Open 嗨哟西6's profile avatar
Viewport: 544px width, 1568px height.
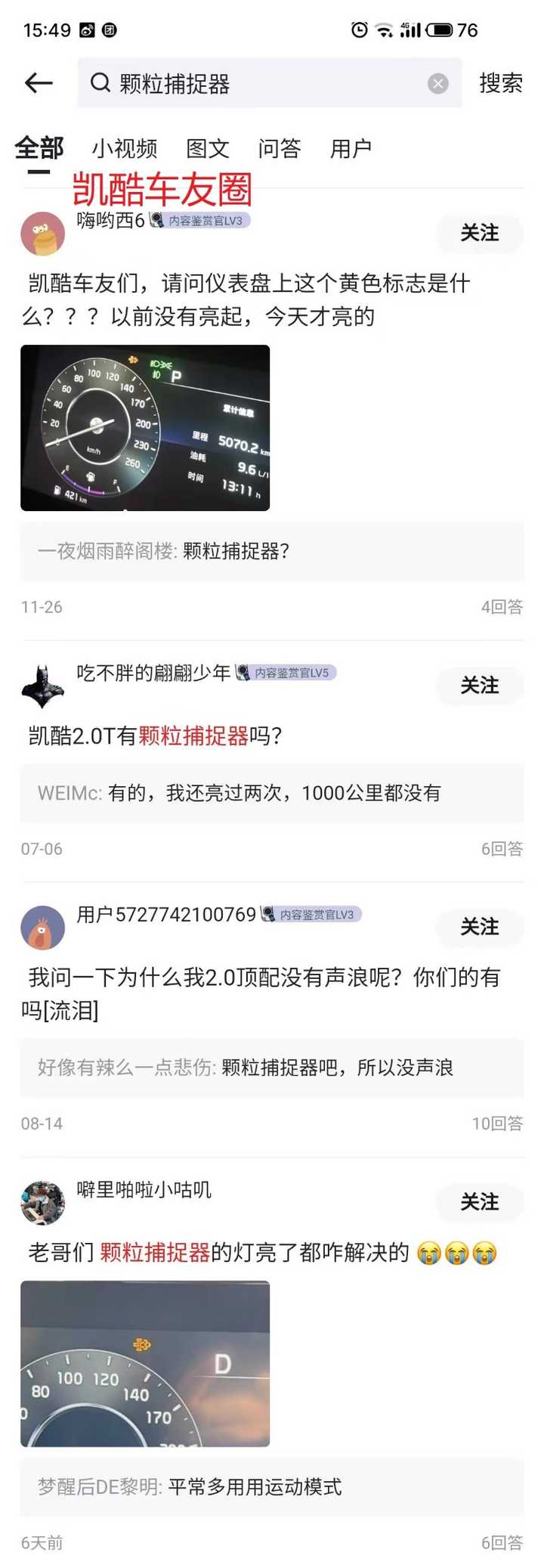pyautogui.click(x=43, y=233)
